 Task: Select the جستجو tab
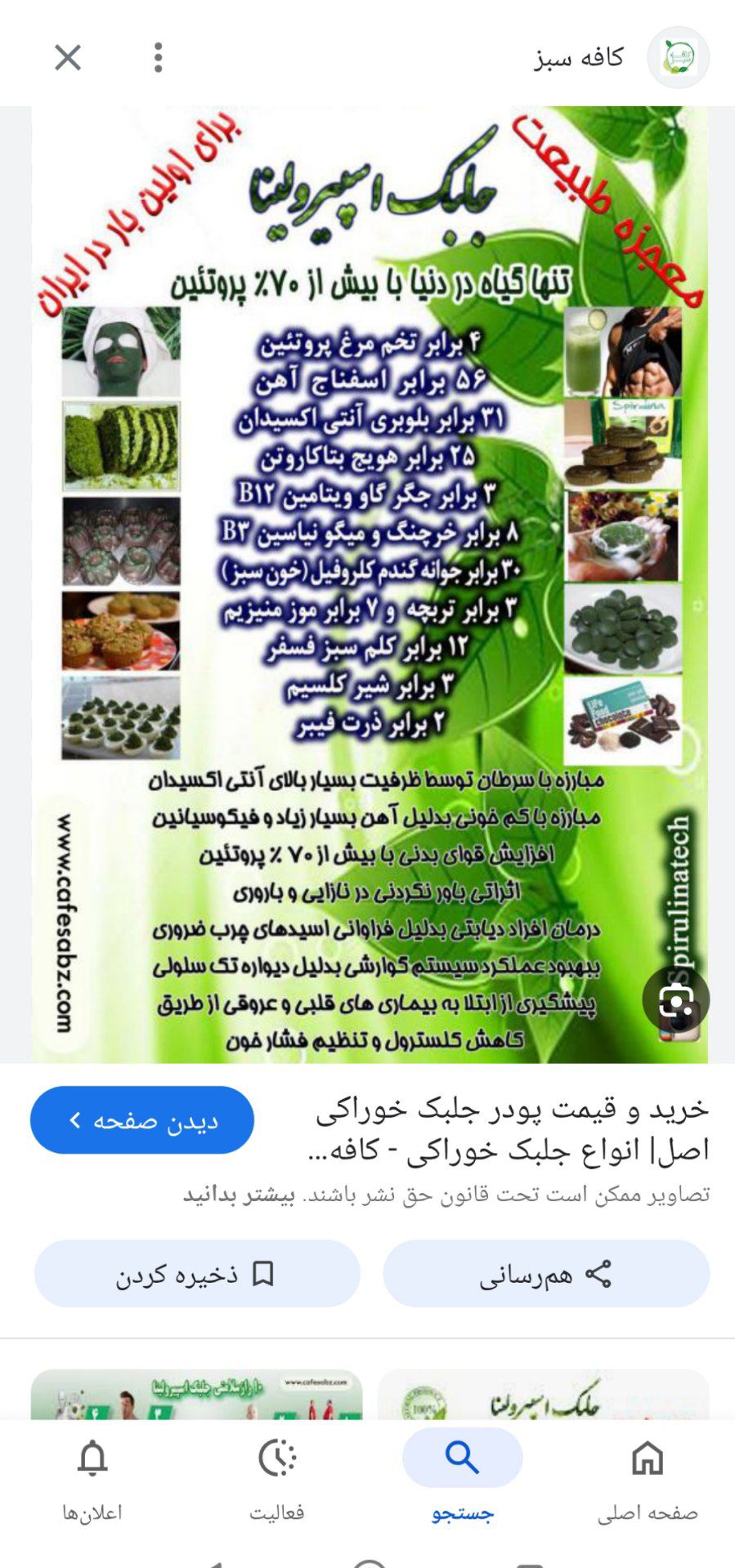point(462,1477)
